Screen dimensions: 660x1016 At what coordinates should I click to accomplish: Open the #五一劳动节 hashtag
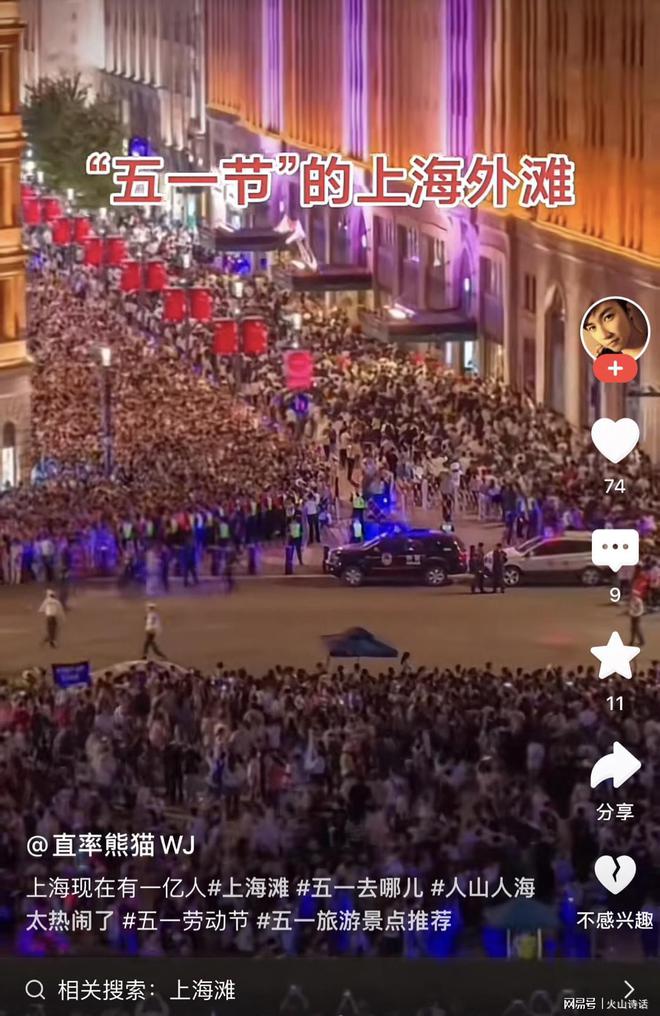(185, 921)
